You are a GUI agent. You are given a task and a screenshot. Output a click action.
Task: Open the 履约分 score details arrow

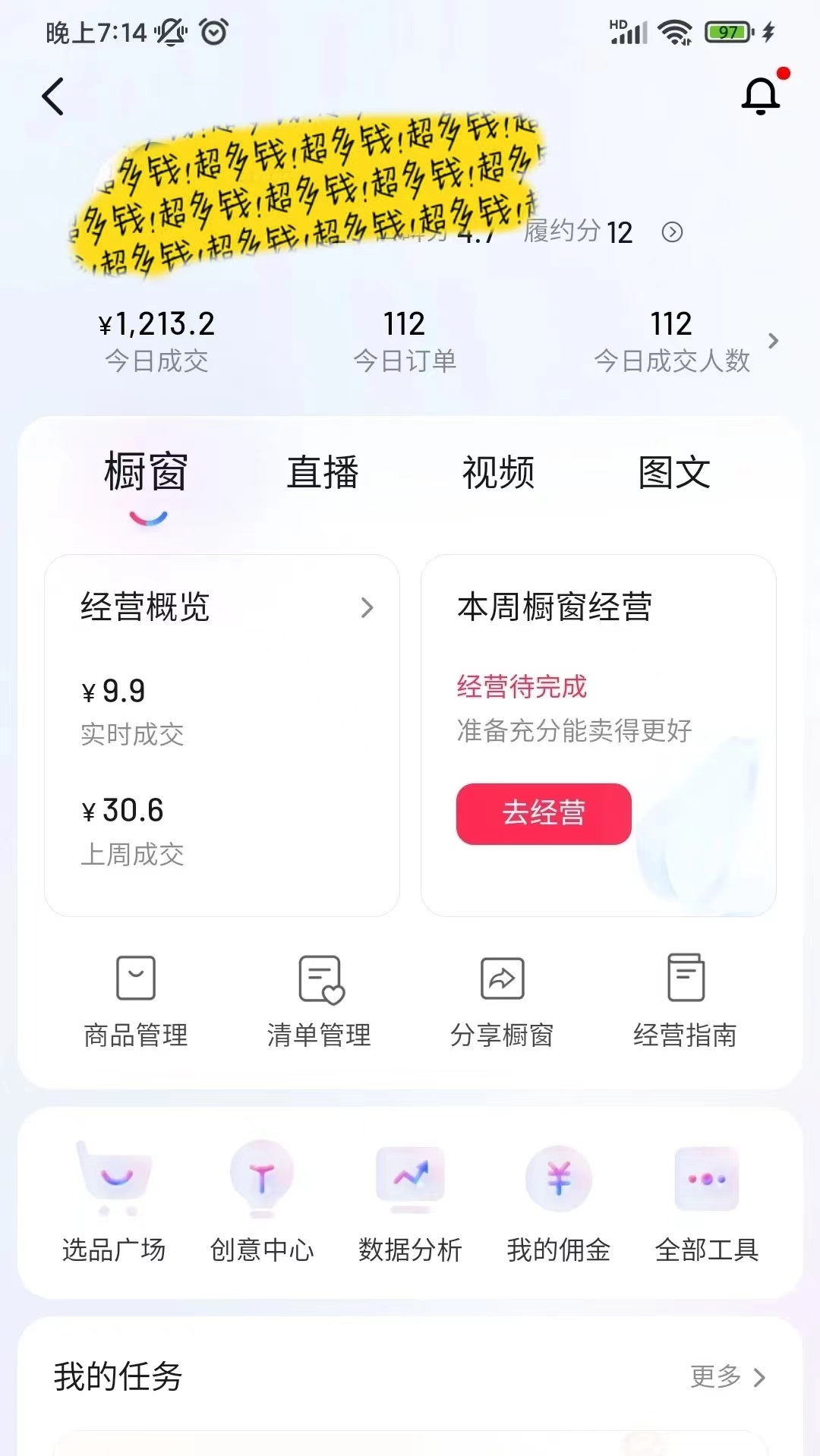click(672, 232)
